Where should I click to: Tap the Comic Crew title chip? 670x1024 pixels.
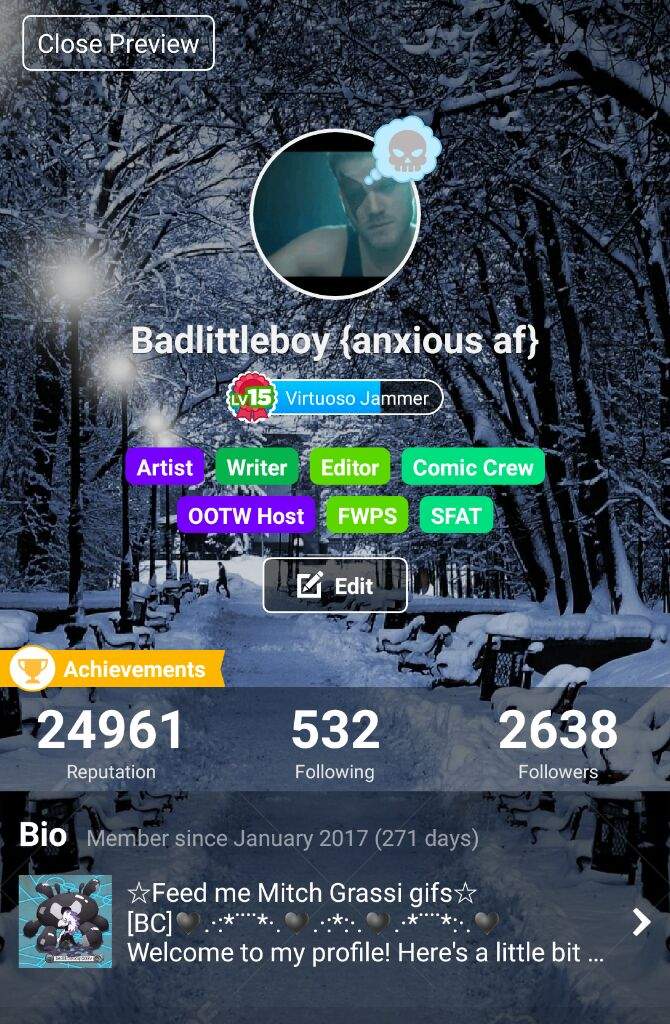pyautogui.click(x=473, y=467)
